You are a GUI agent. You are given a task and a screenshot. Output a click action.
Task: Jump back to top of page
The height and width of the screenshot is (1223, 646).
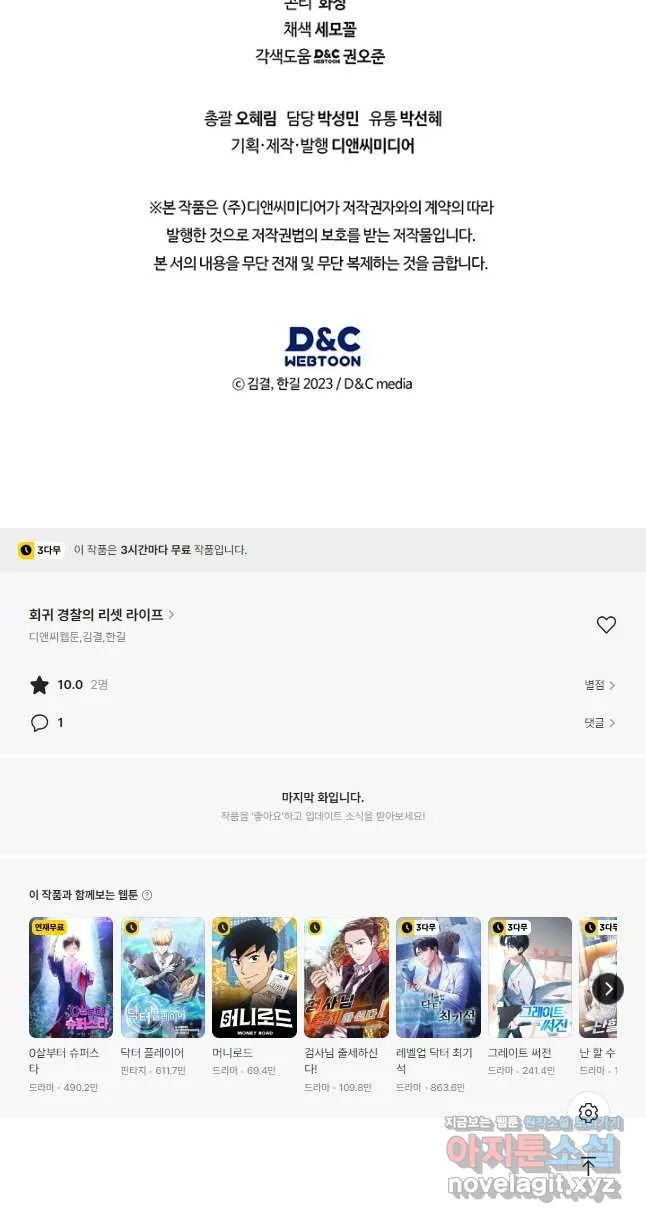point(588,1166)
